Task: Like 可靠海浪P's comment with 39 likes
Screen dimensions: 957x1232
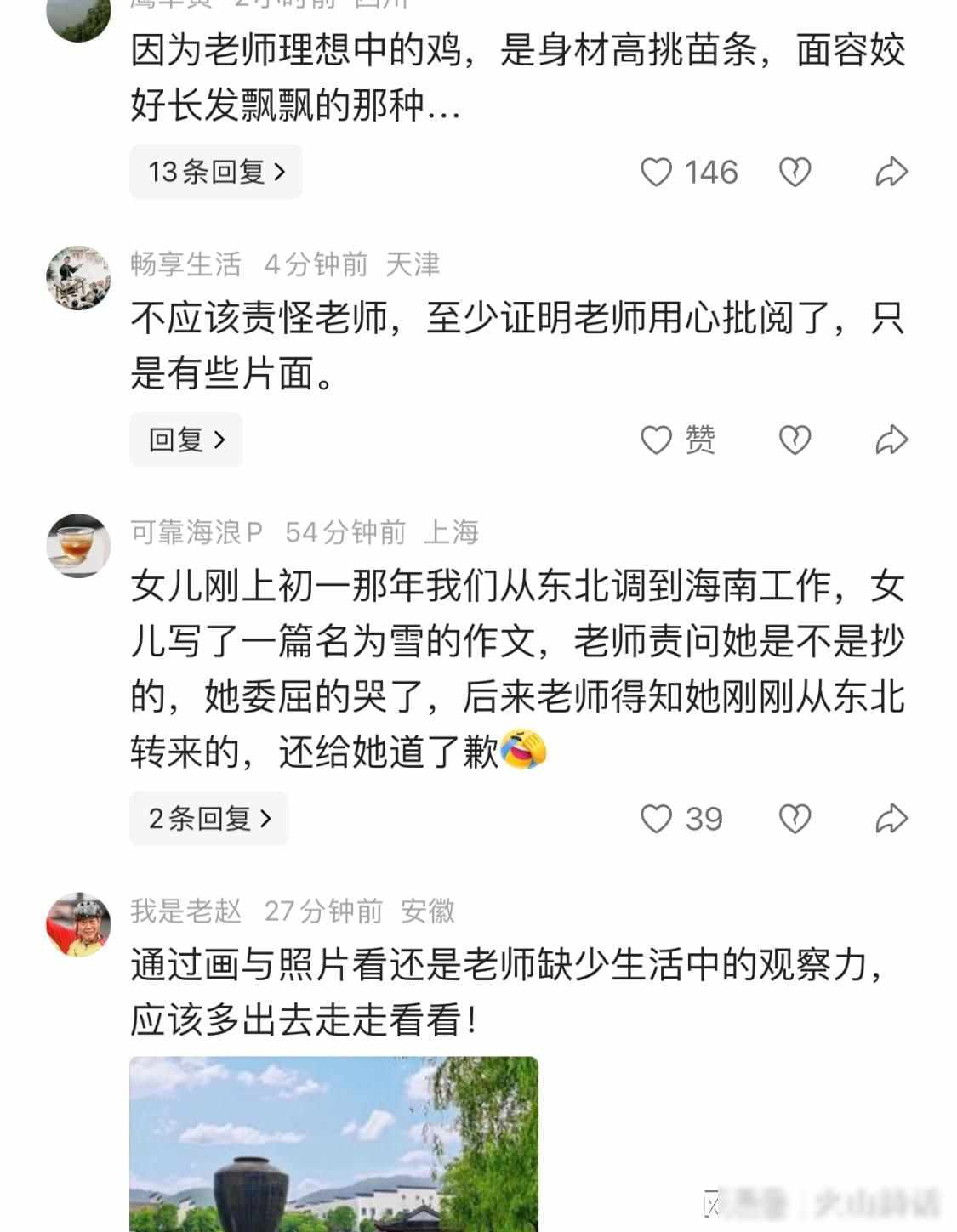Action: [x=657, y=819]
